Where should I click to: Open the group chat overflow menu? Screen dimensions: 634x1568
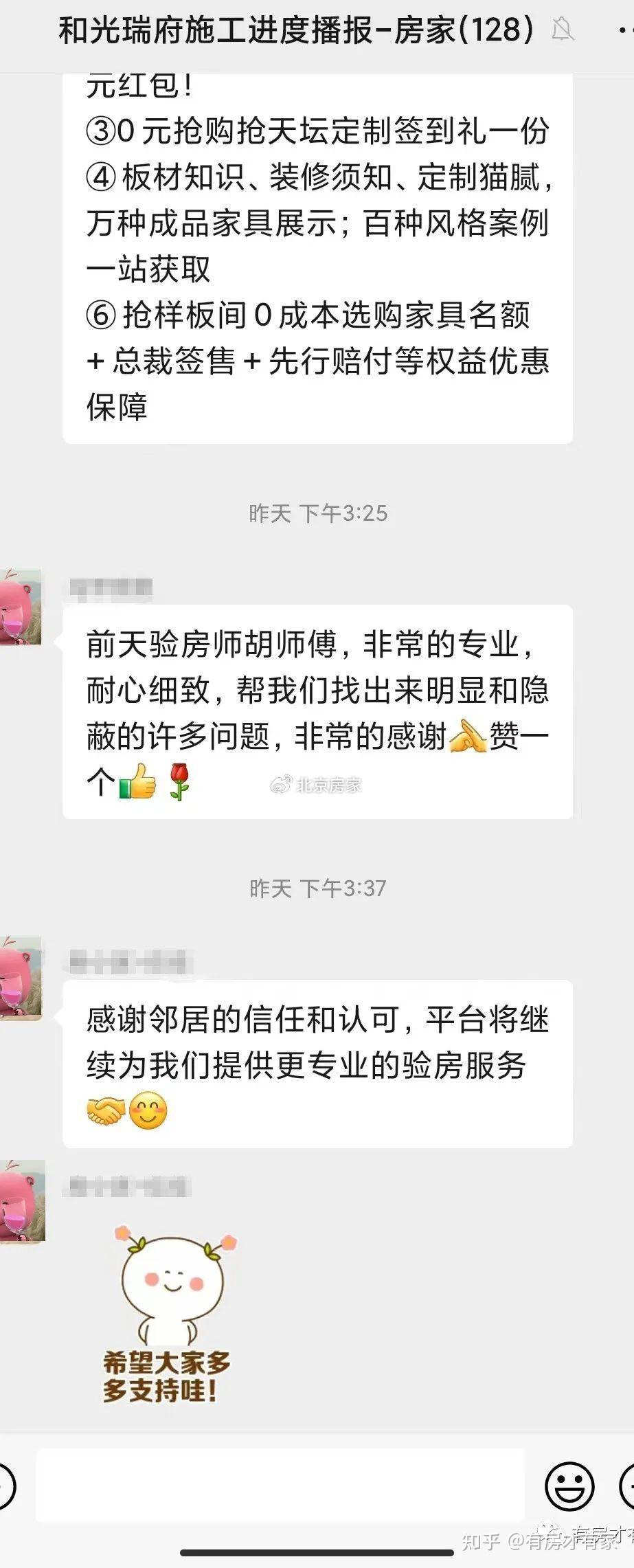pos(624,31)
